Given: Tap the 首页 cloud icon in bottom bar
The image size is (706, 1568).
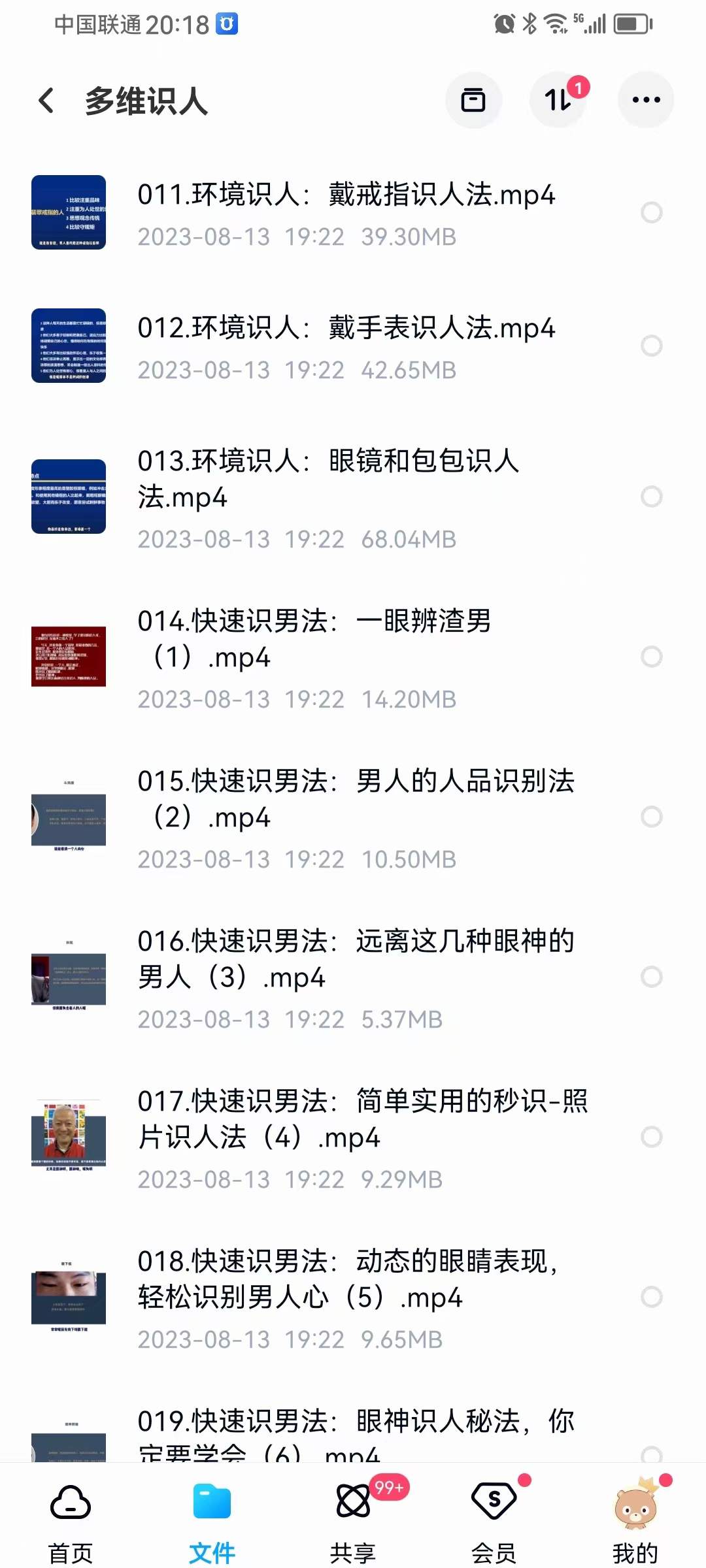Looking at the screenshot, I should click(x=69, y=1503).
